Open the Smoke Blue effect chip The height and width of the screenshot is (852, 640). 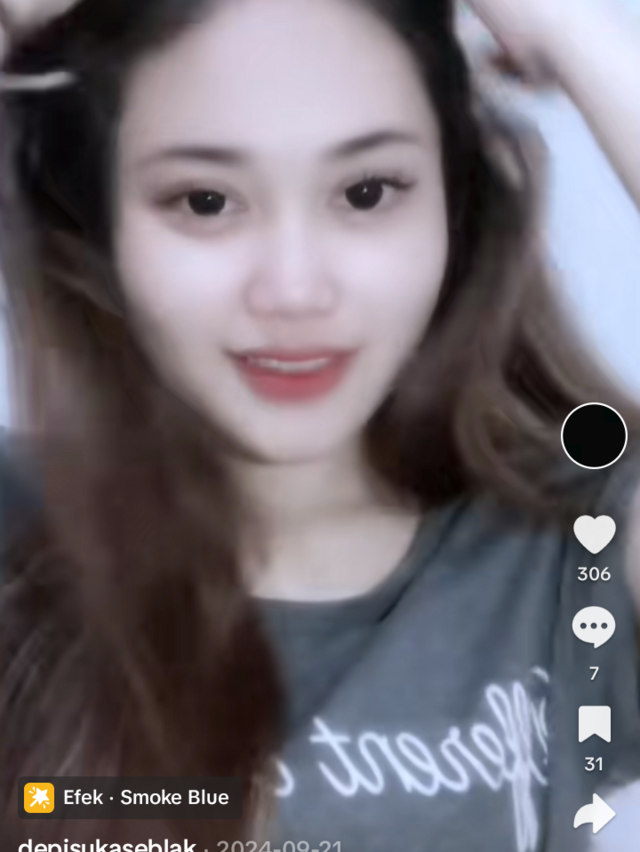point(128,797)
